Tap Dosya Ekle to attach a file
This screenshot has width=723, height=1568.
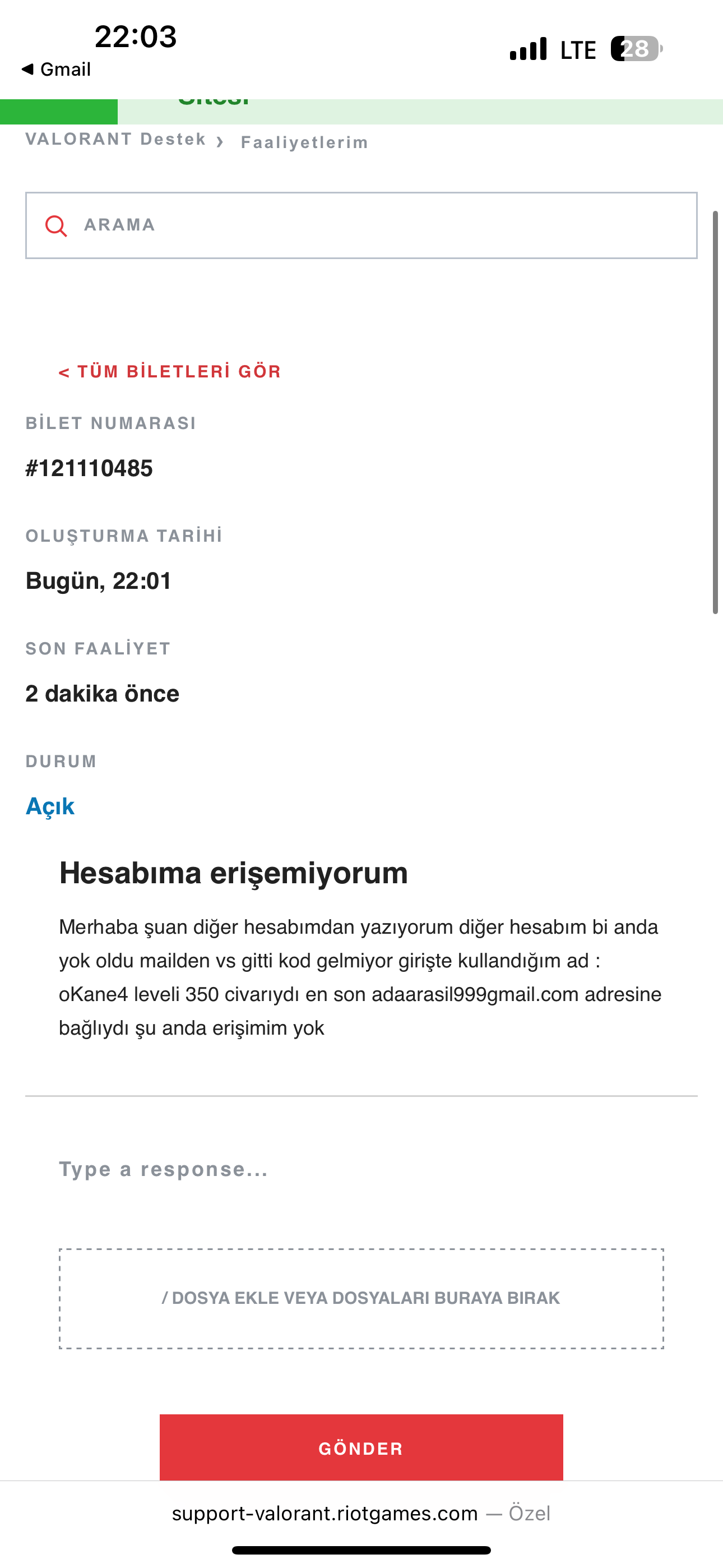click(361, 1298)
